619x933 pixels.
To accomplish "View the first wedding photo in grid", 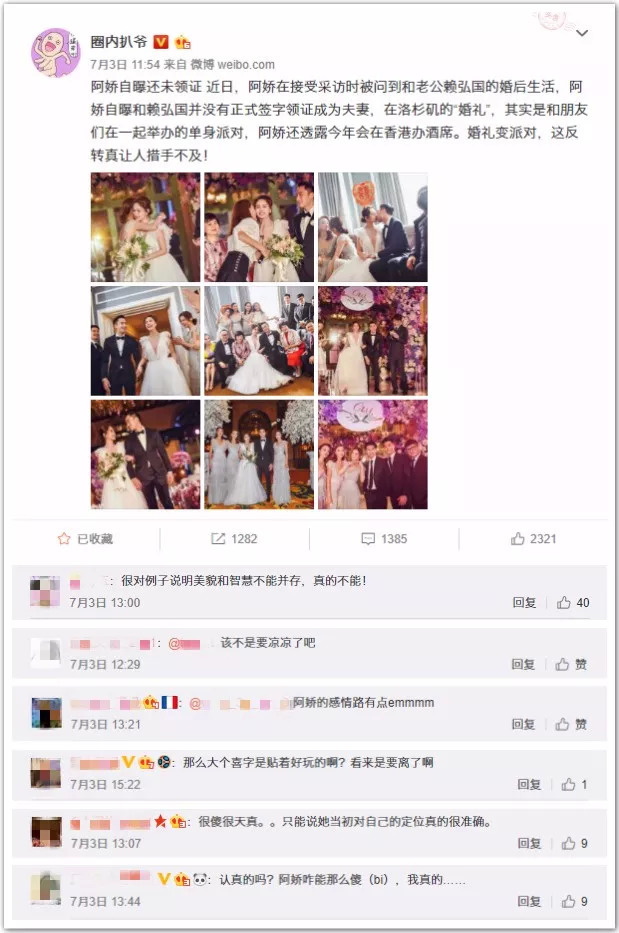I will pyautogui.click(x=145, y=227).
